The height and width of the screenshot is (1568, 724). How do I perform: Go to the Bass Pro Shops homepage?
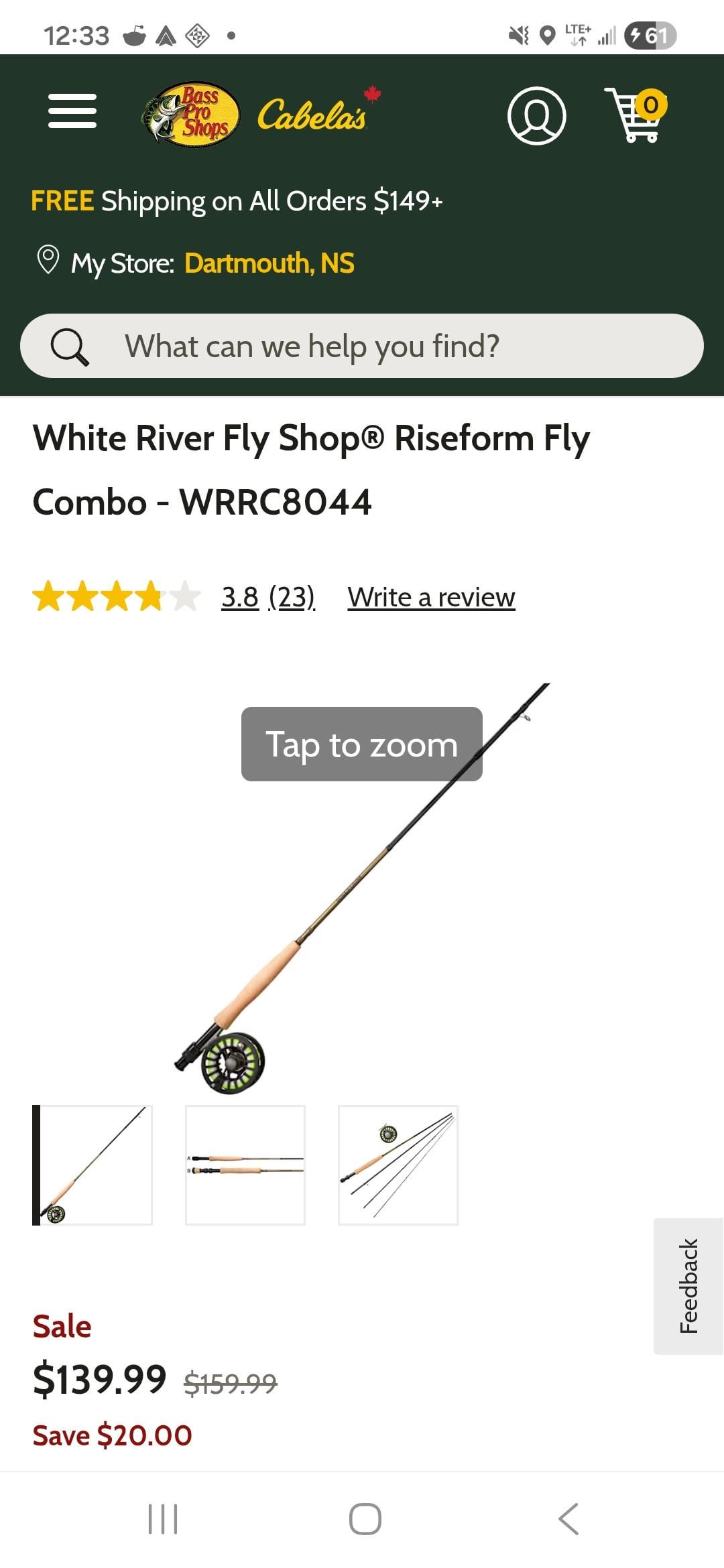[x=191, y=114]
